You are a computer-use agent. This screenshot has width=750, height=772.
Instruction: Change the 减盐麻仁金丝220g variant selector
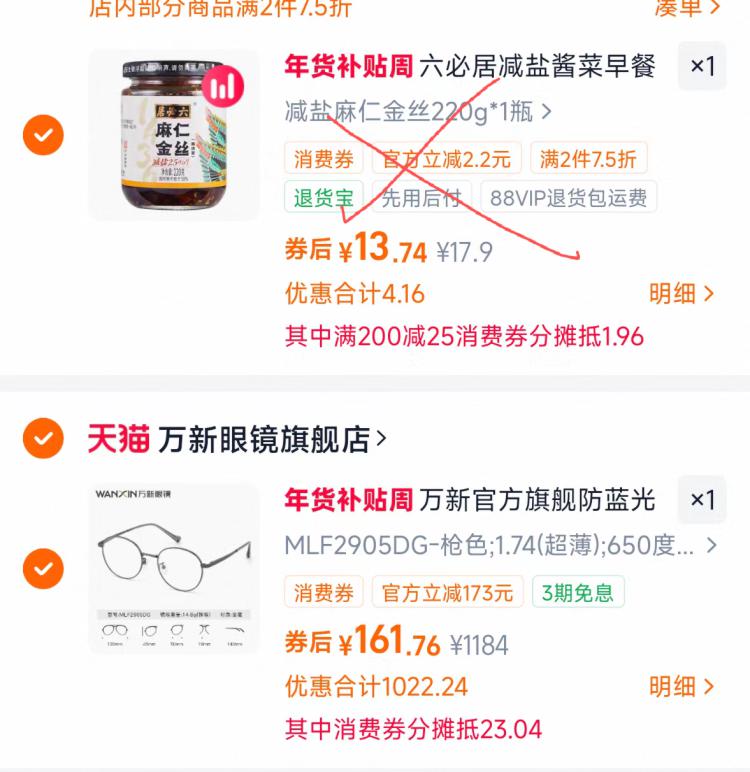click(418, 112)
